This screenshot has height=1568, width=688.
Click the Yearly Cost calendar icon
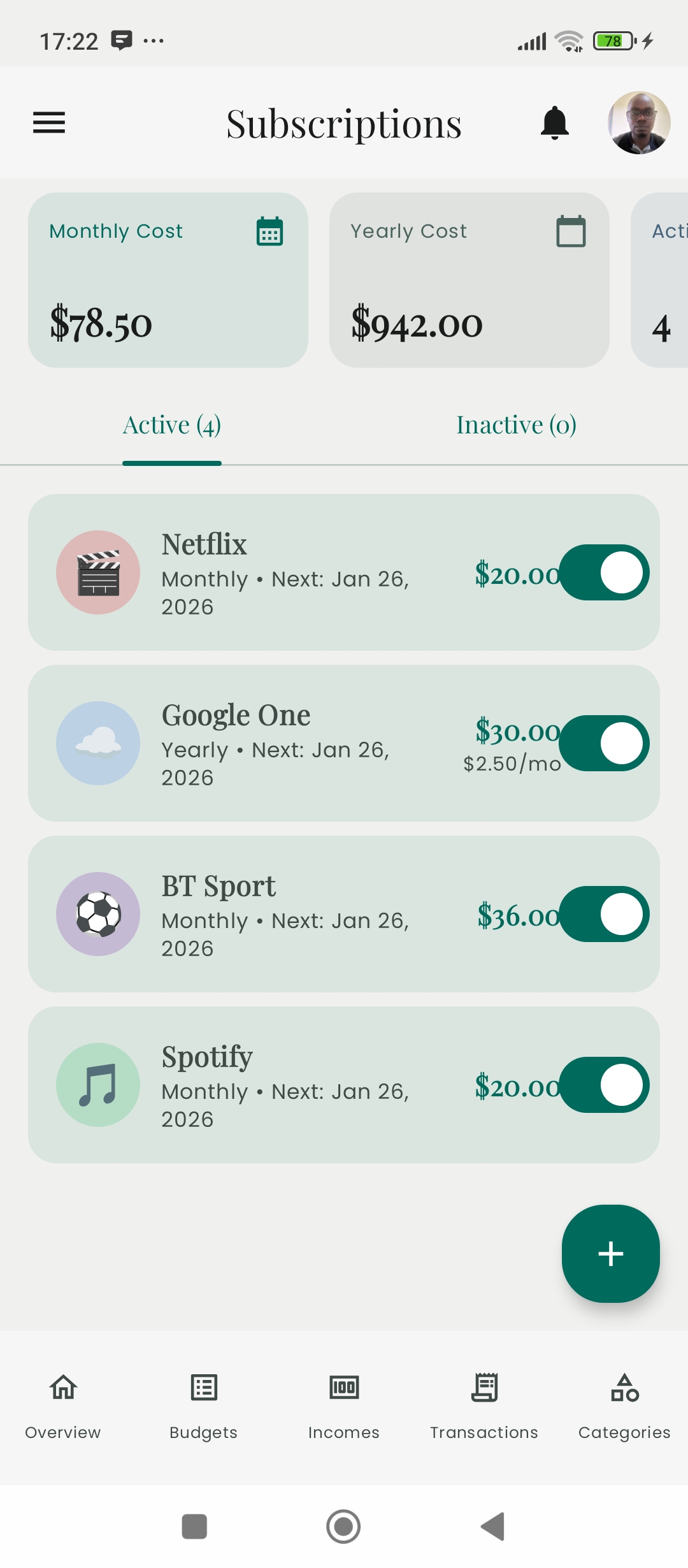click(571, 232)
